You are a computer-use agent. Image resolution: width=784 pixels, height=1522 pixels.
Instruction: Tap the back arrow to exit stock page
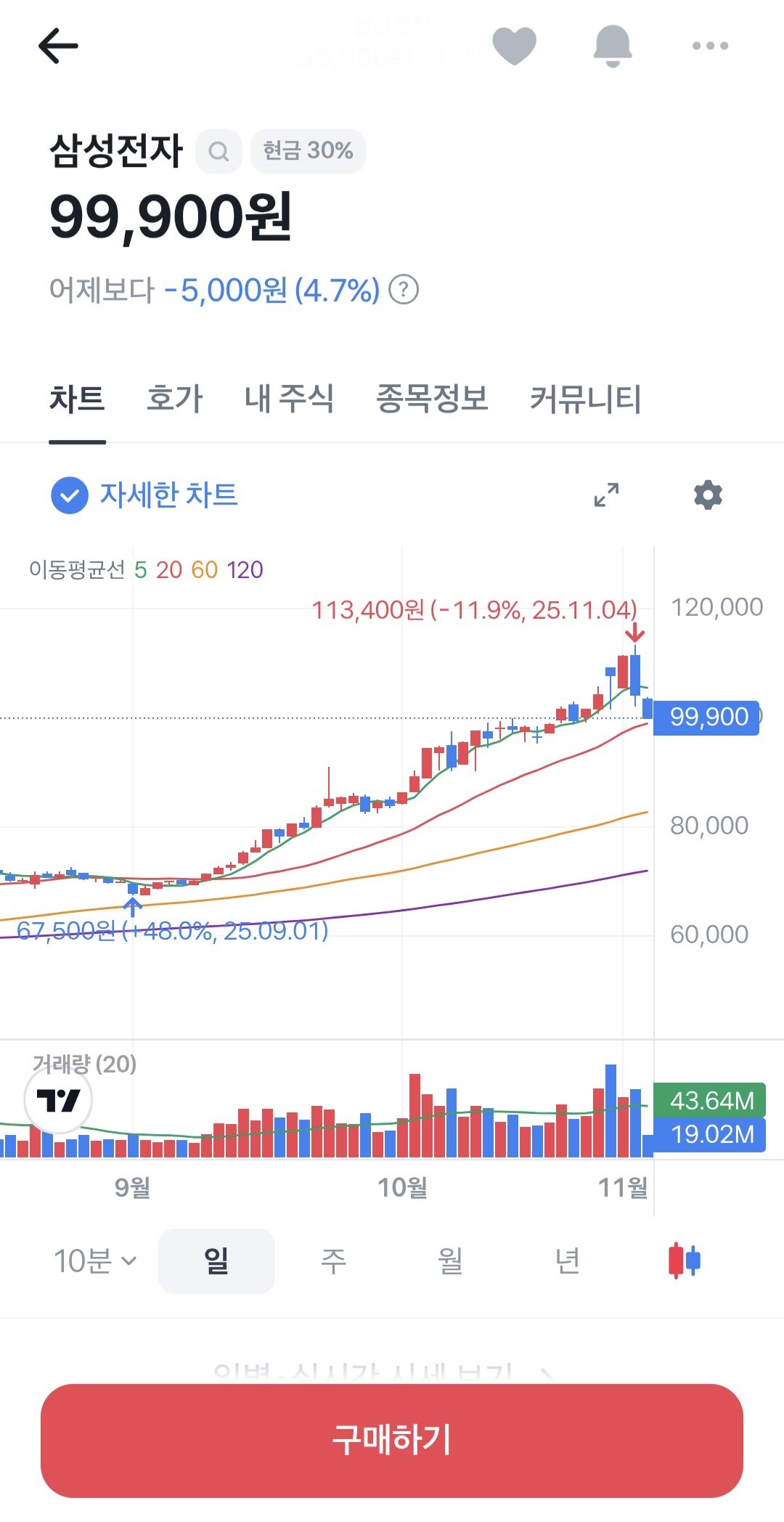coord(57,45)
